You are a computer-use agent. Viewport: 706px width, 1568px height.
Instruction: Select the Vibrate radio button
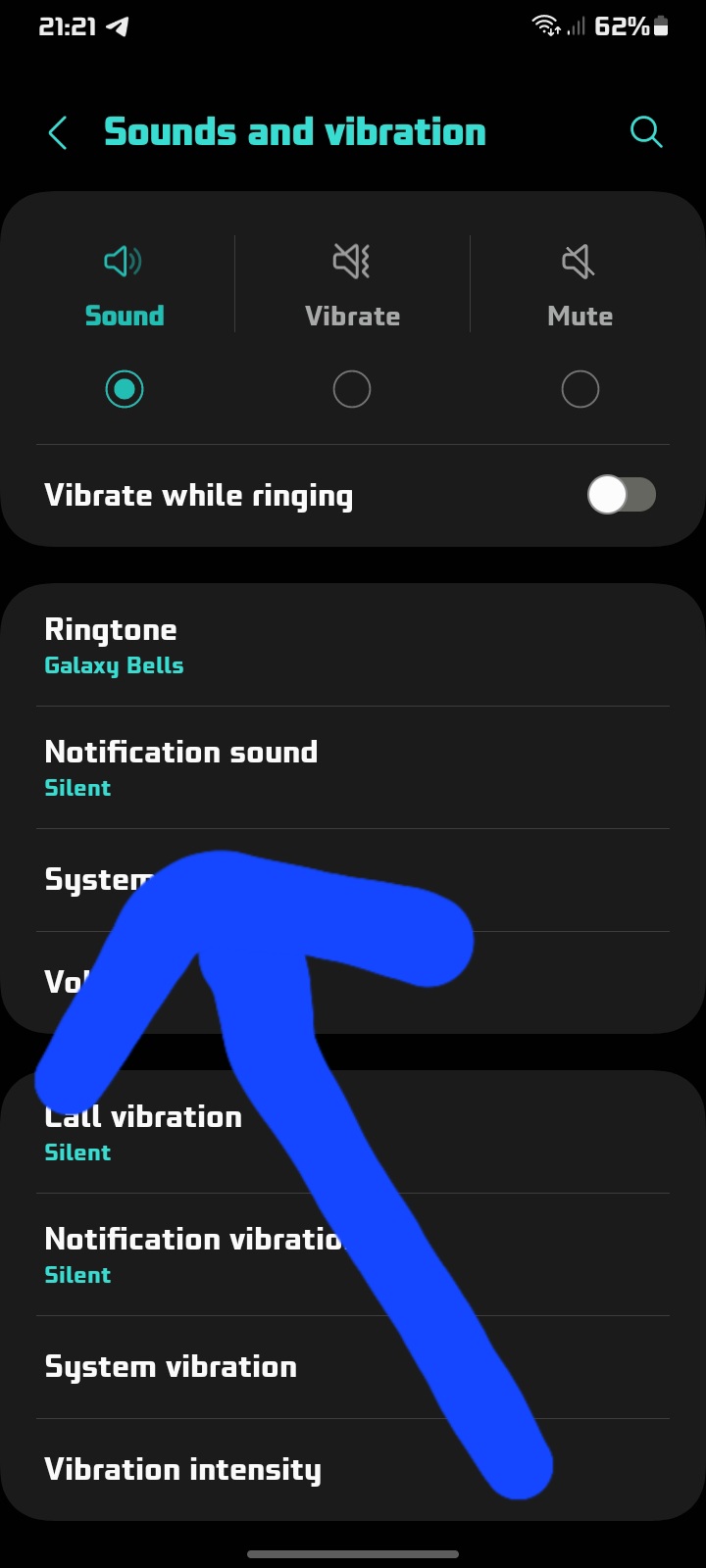coord(352,389)
